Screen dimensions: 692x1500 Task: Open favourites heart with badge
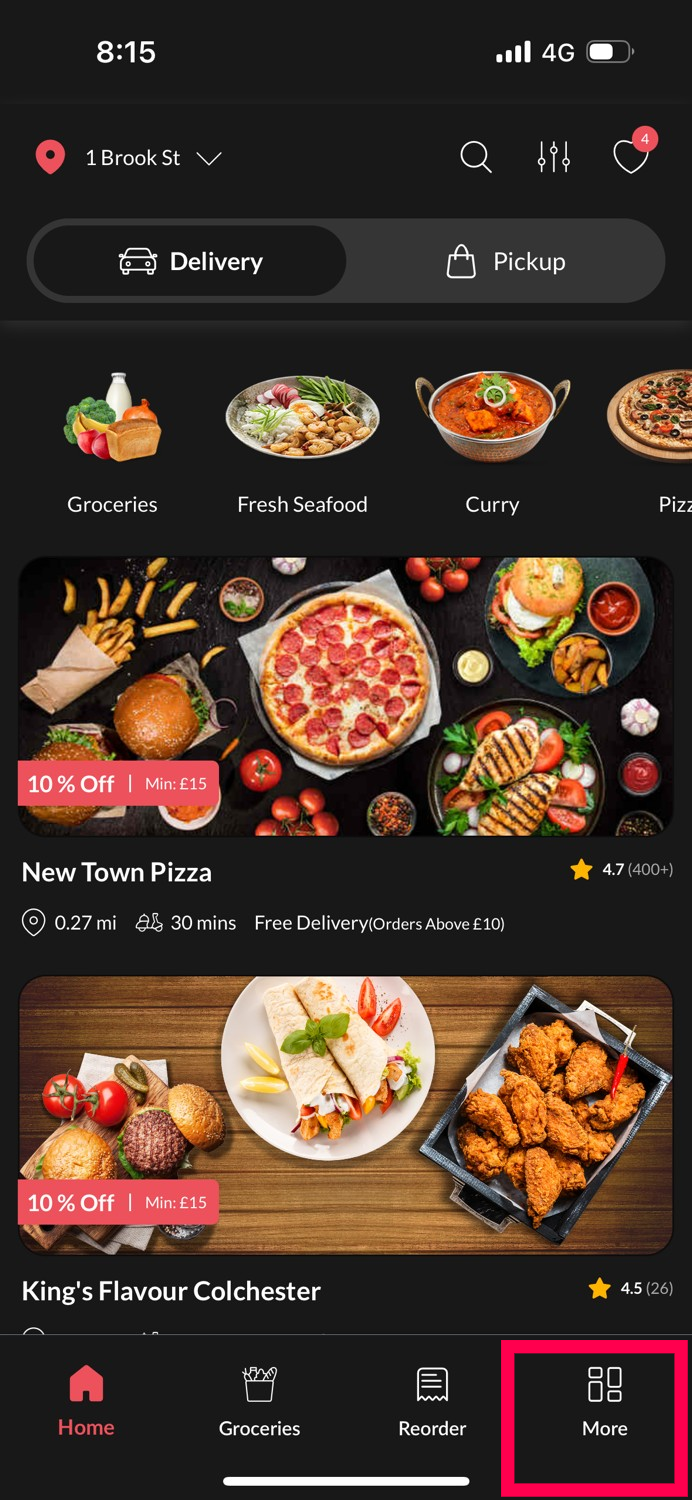(x=631, y=157)
